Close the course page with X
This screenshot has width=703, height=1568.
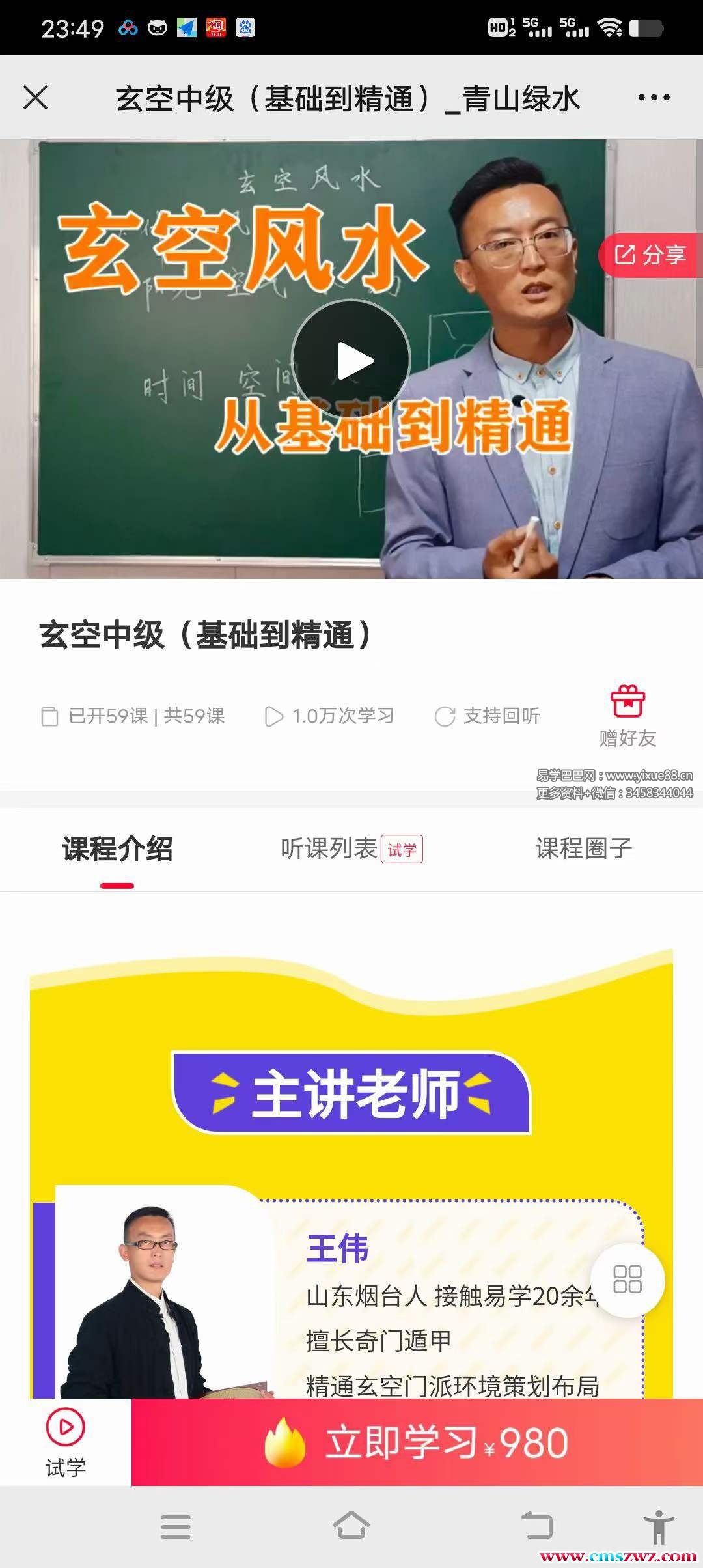[x=35, y=98]
